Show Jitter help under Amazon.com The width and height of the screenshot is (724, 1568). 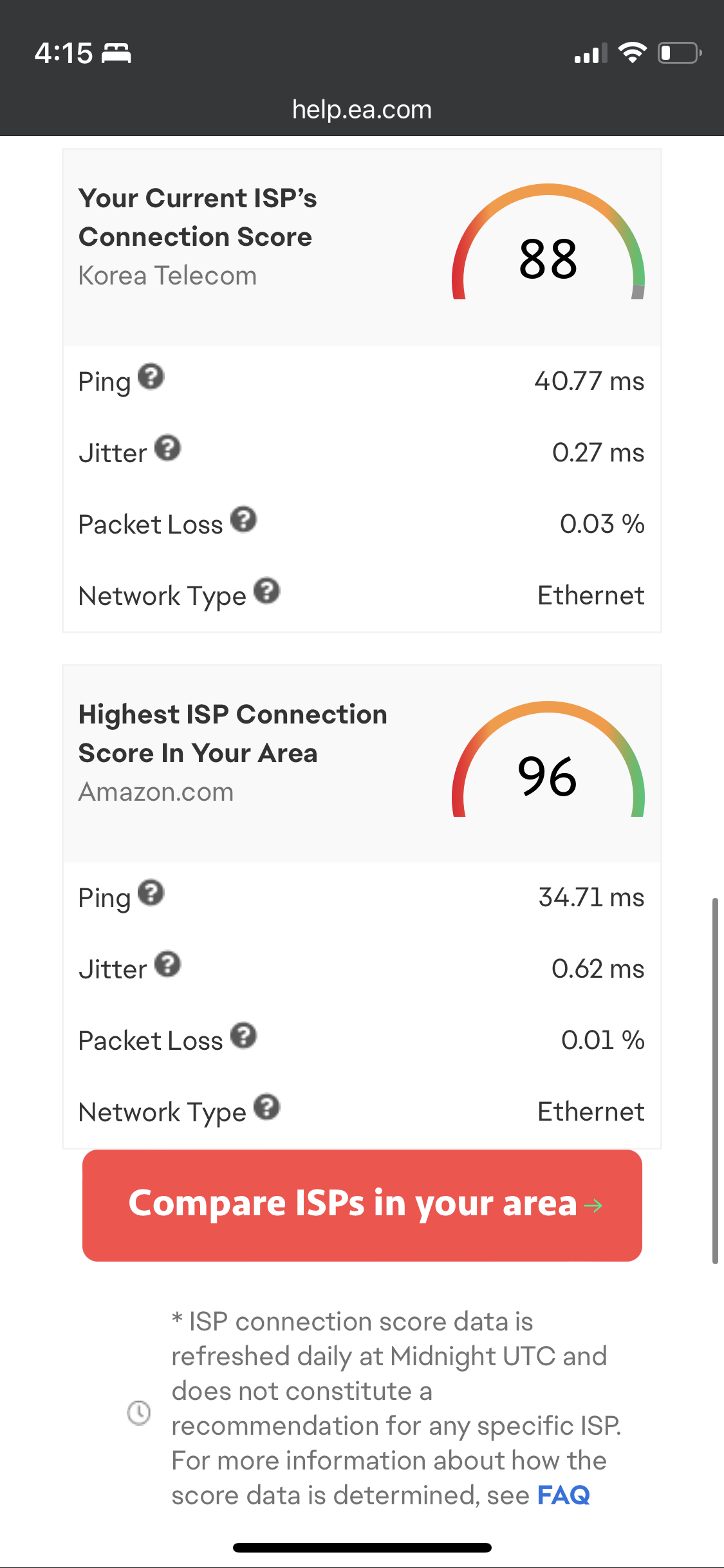(168, 964)
